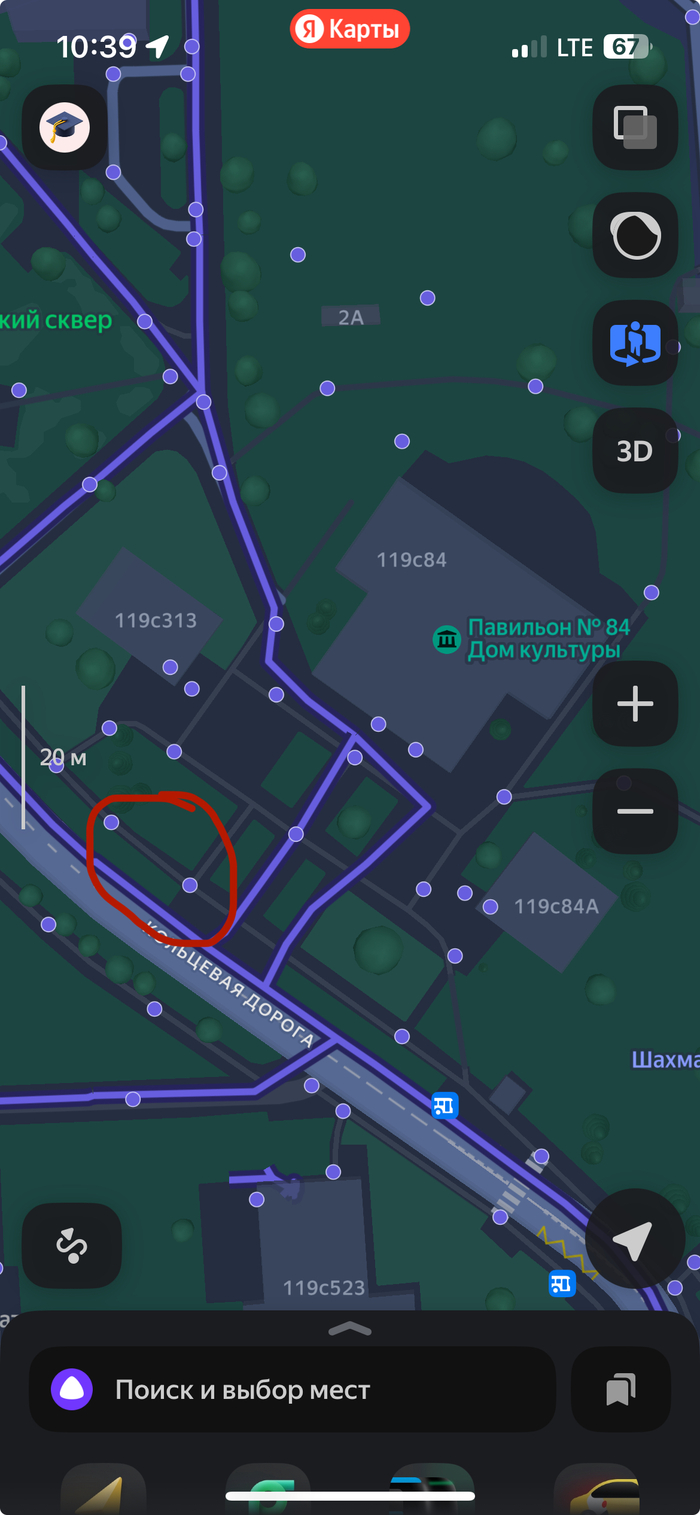Return to Яндекс Карты via the top pill

350,30
